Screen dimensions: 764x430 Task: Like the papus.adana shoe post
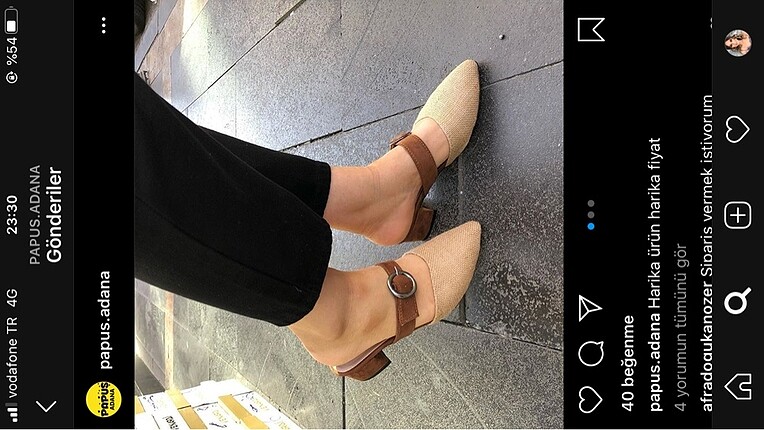point(591,398)
